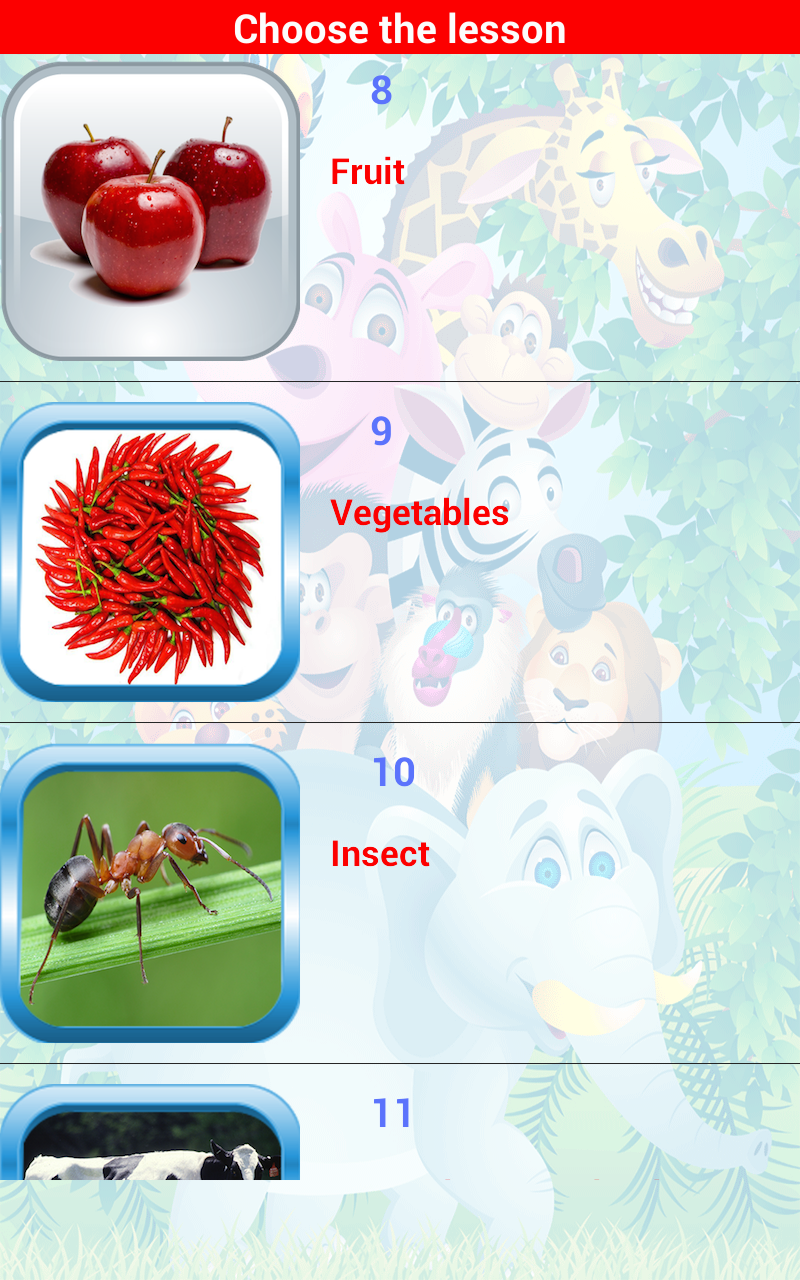Start the Insect lesson

pos(400,893)
